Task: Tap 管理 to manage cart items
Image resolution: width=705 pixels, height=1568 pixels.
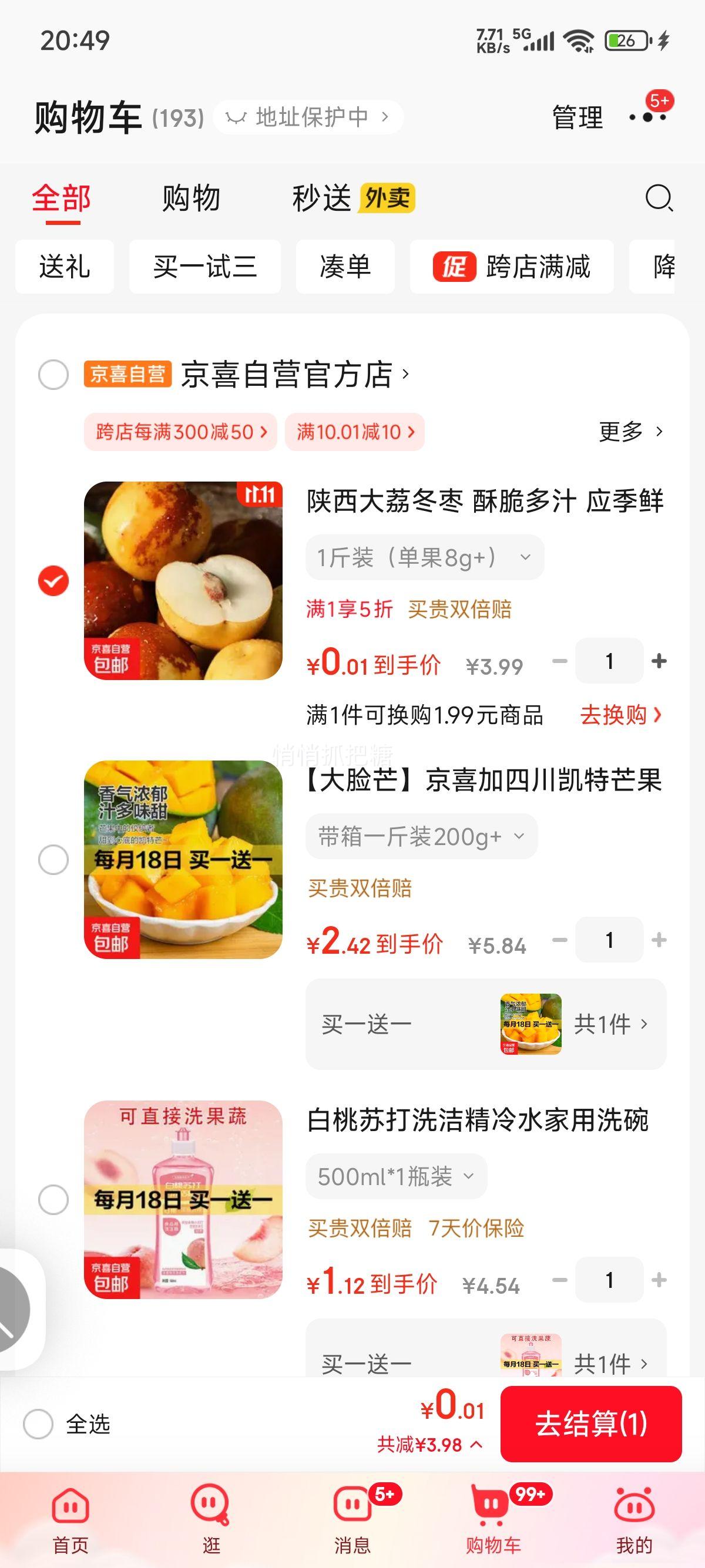Action: 576,117
